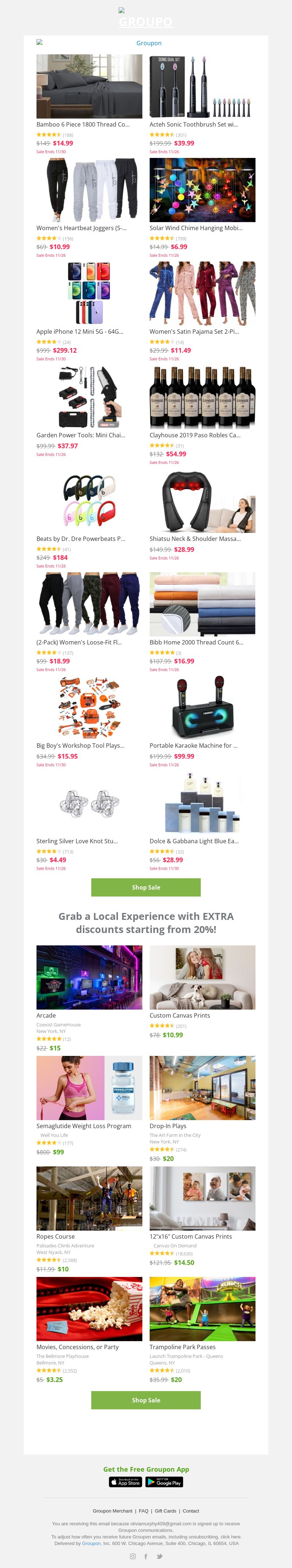Check out the Shiatsu Neck & Shoulder Massager
The height and width of the screenshot is (1568, 292).
[x=202, y=500]
